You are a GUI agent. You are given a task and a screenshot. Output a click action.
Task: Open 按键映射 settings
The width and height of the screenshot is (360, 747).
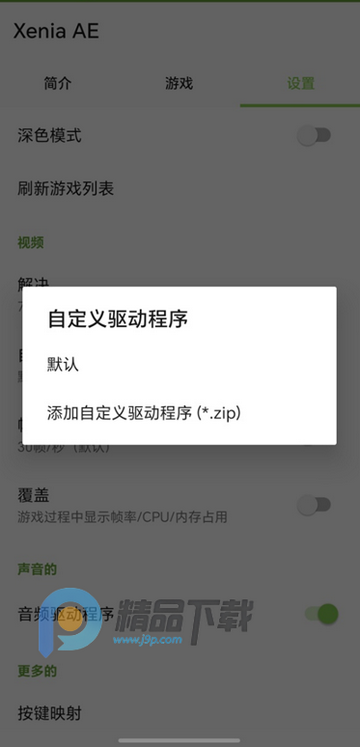pos(180,713)
